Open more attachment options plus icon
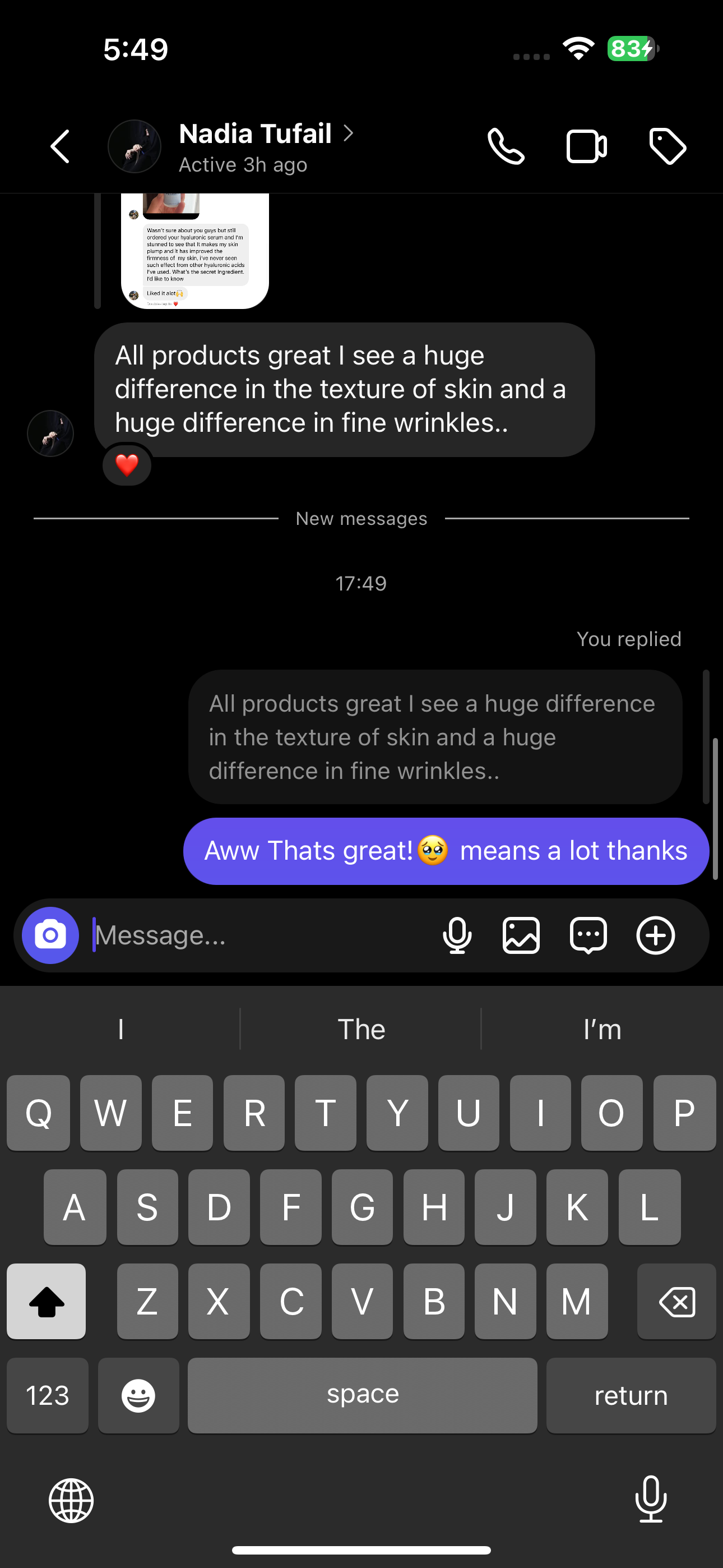The height and width of the screenshot is (1568, 723). (655, 935)
